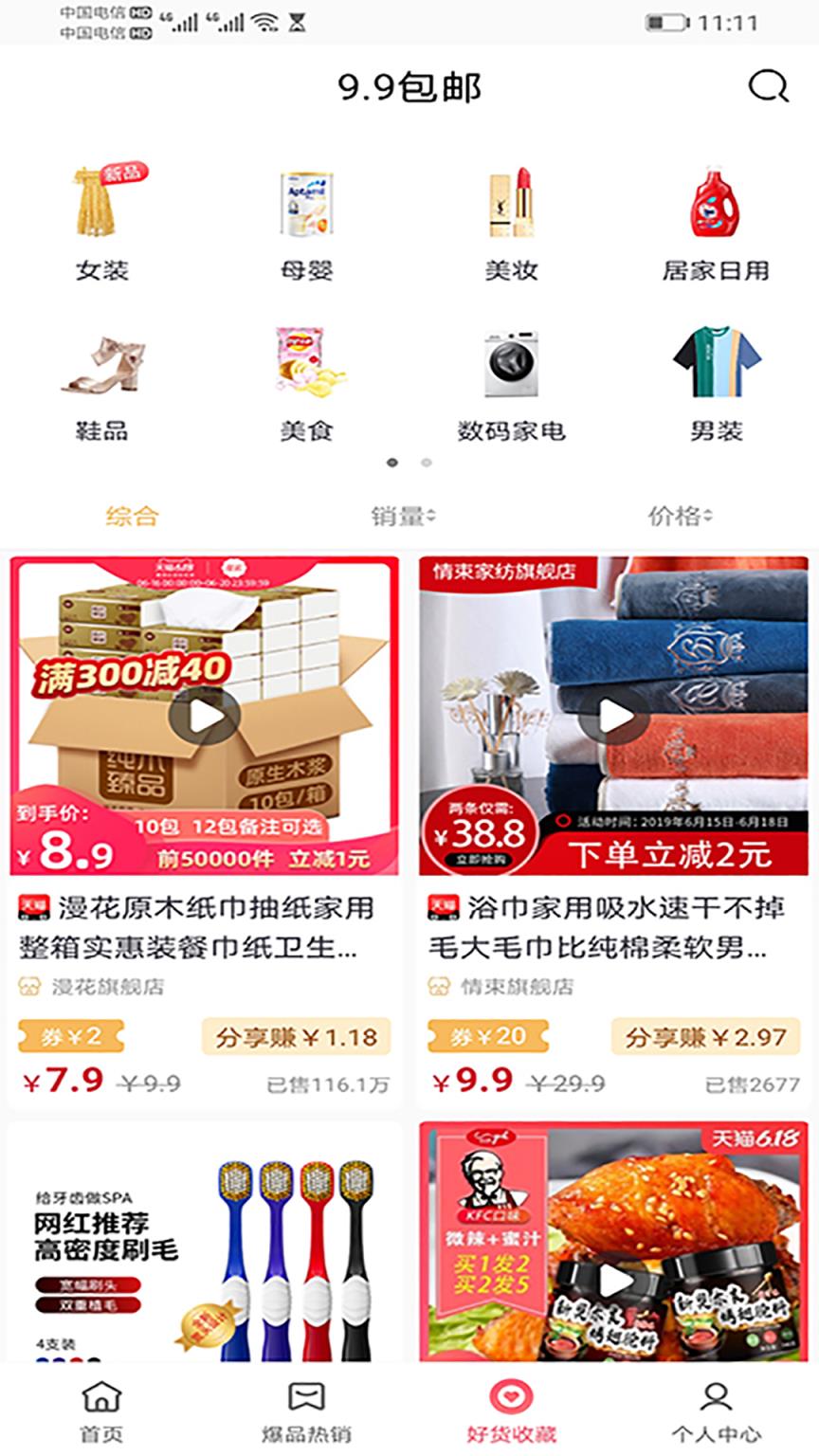Screen dimensions: 819x1456
Task: Open the search magnifier icon
Action: tap(769, 87)
